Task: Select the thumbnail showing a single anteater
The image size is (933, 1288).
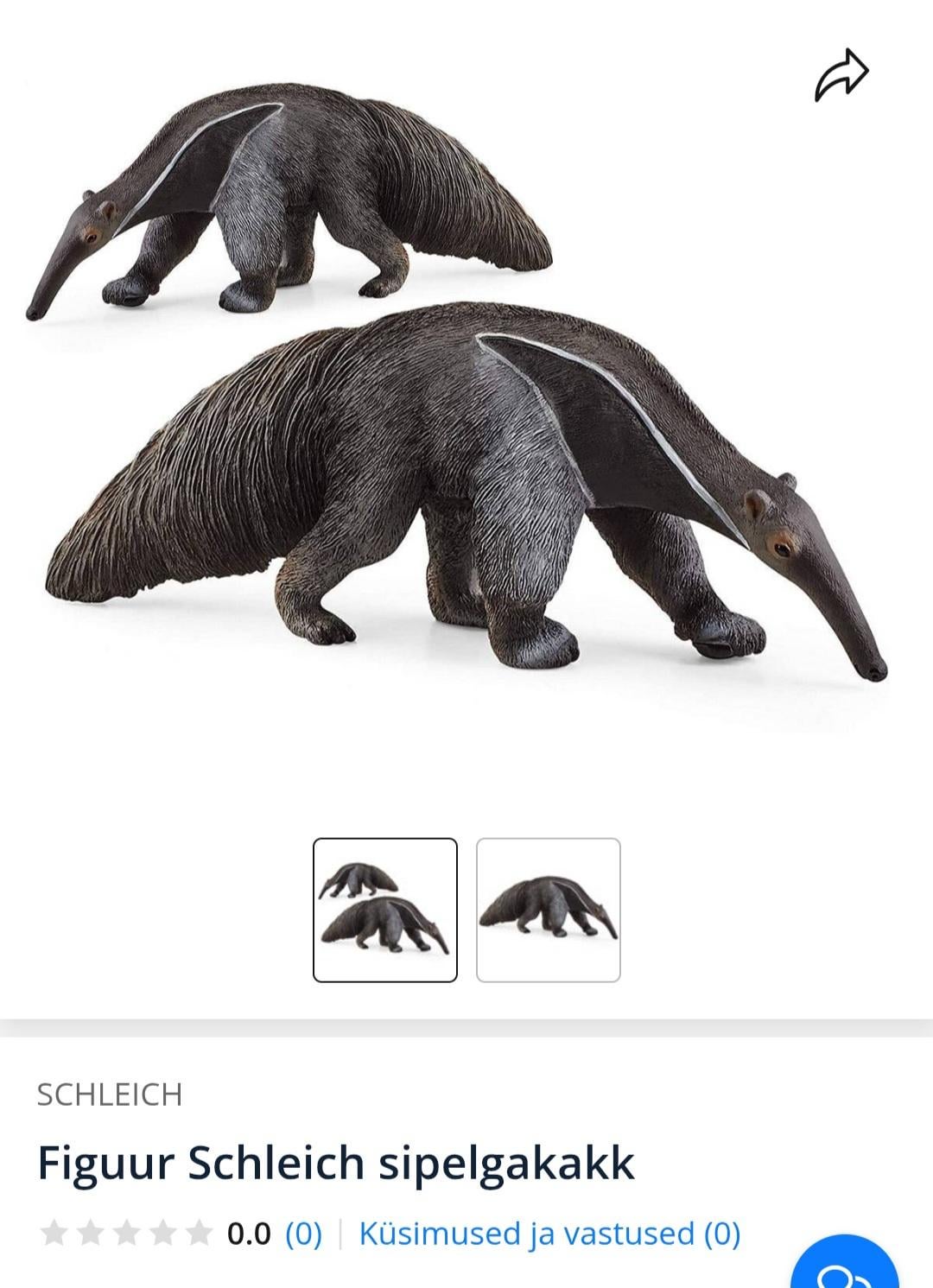Action: tap(548, 910)
